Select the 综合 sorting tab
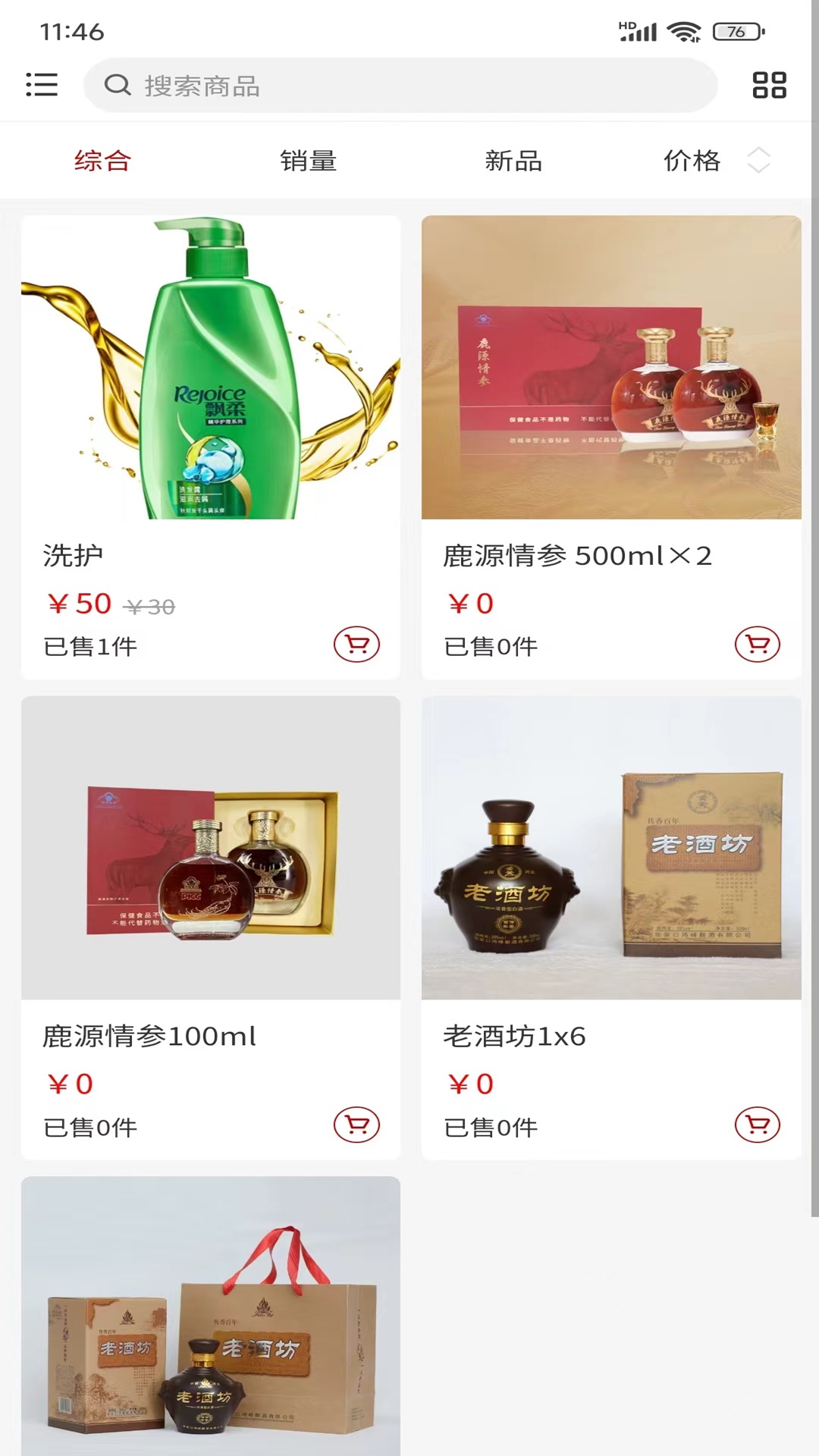819x1456 pixels. point(102,161)
